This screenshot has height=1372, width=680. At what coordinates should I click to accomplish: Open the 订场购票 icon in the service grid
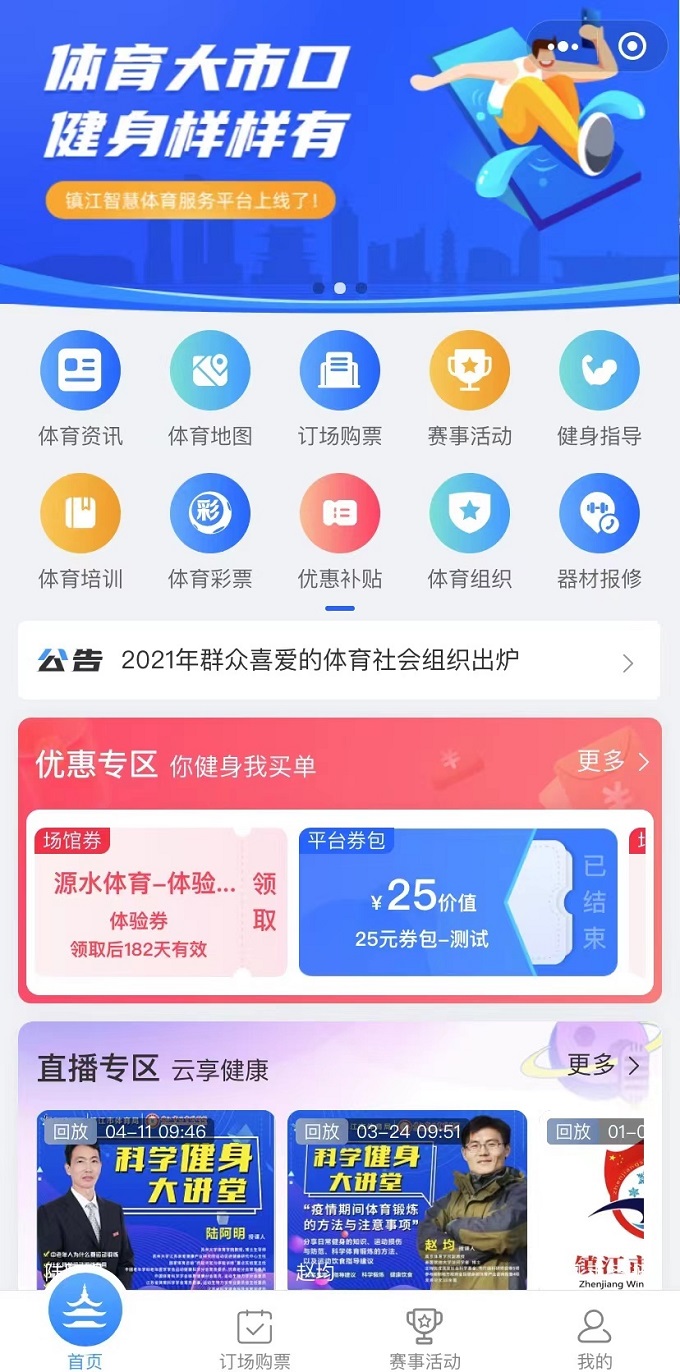coord(340,390)
